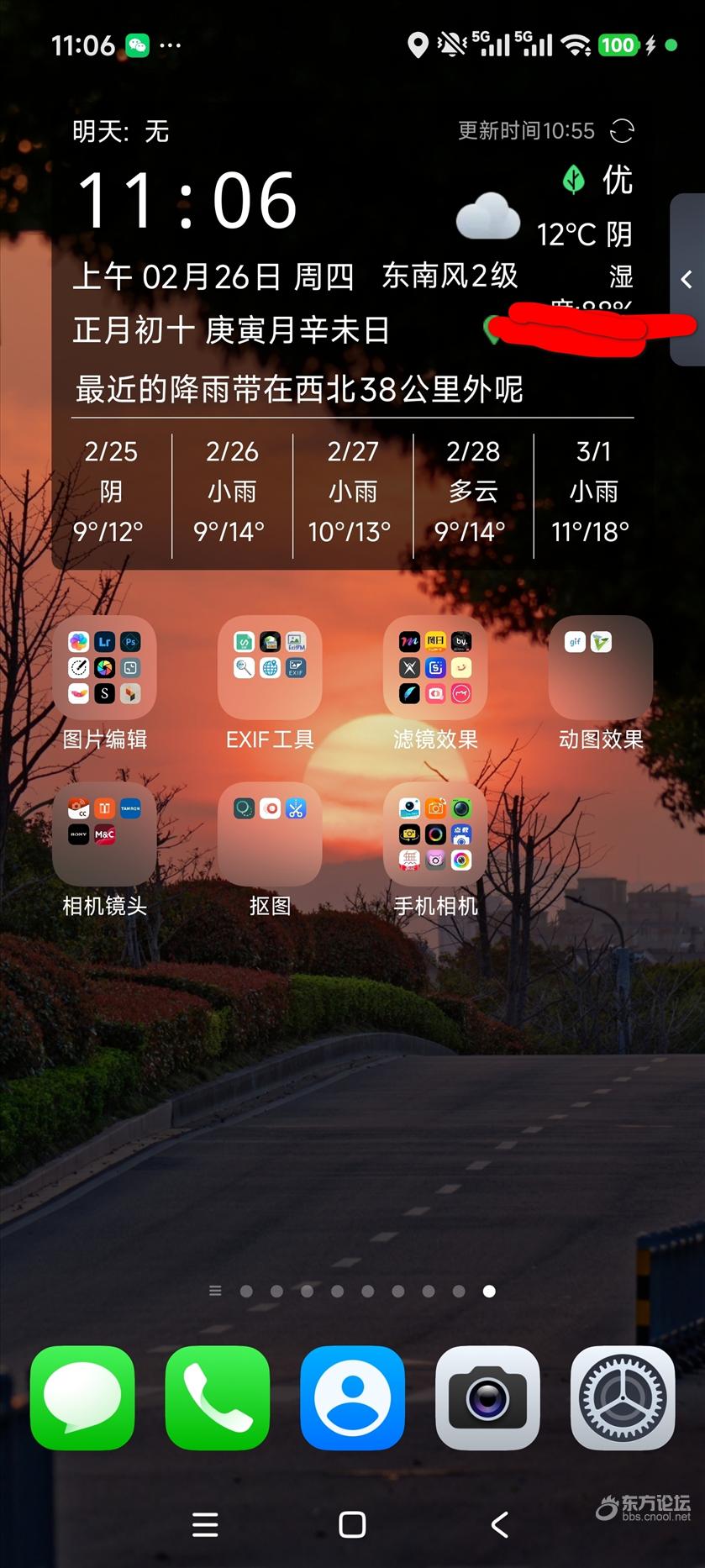Viewport: 705px width, 1568px height.
Task: Open the 滤镜效果 folder
Action: pos(435,668)
